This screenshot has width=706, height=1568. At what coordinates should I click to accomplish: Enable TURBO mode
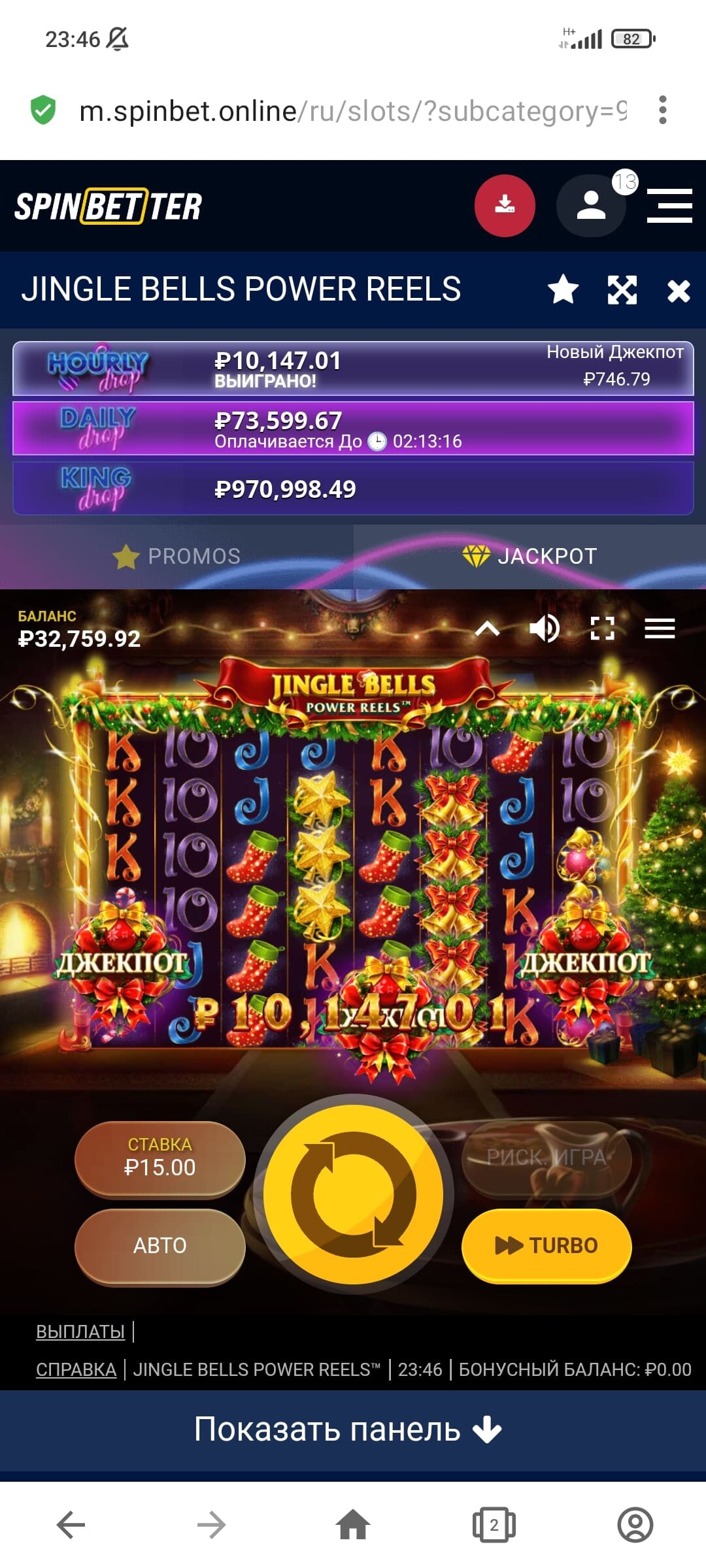click(x=546, y=1245)
